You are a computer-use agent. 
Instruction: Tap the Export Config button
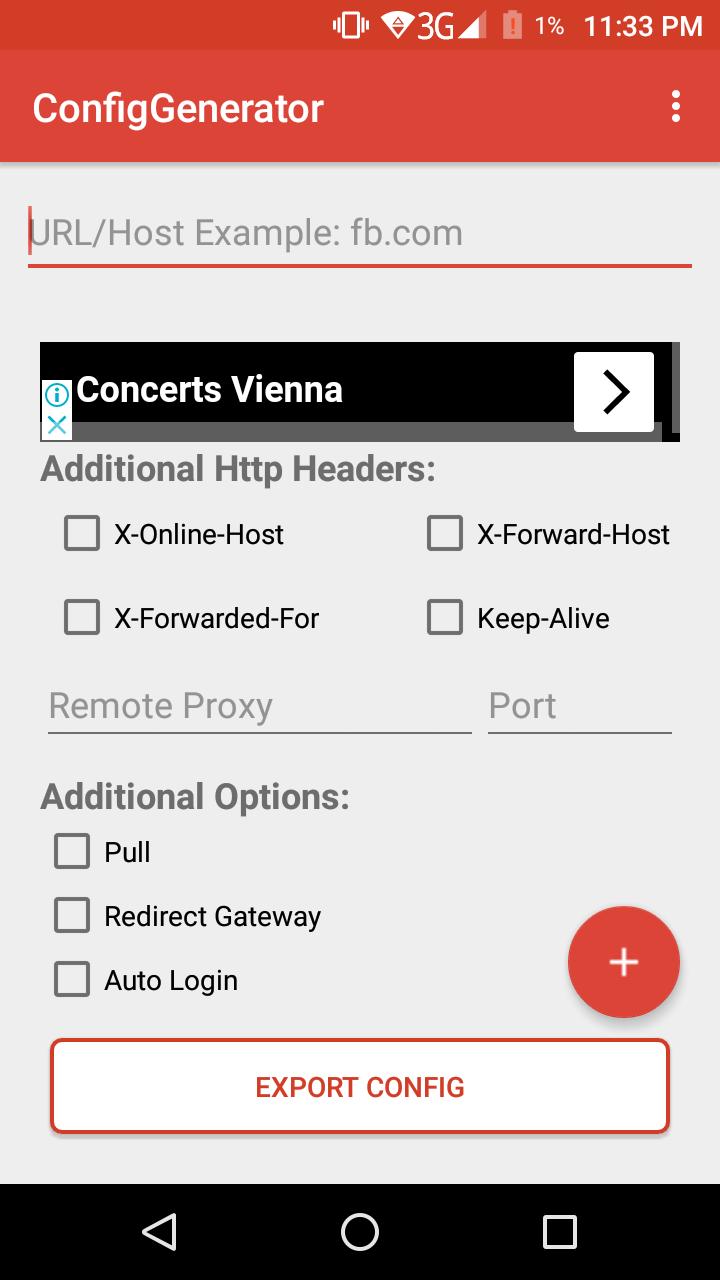[360, 1087]
